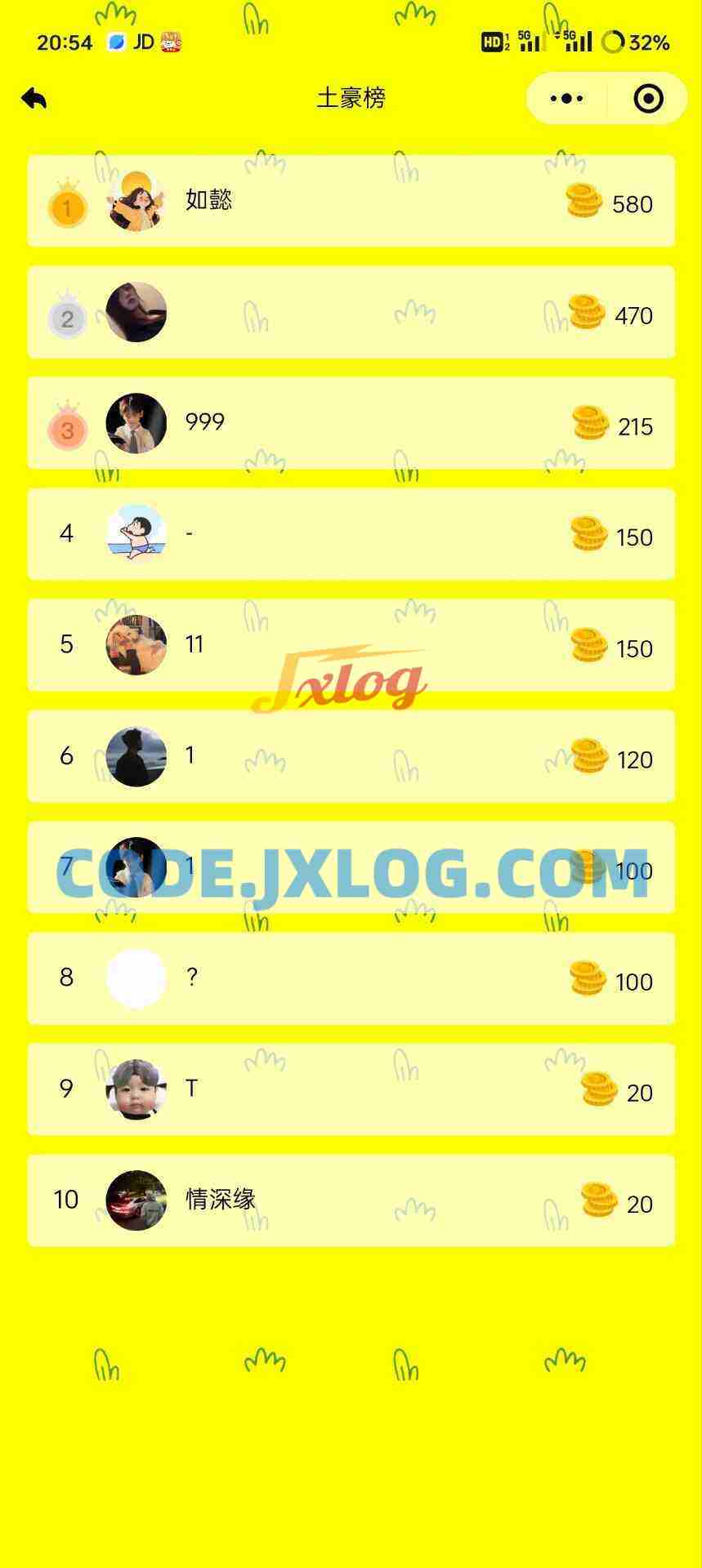This screenshot has width=702, height=1568.
Task: Open the mini program more options menu
Action: point(566,99)
